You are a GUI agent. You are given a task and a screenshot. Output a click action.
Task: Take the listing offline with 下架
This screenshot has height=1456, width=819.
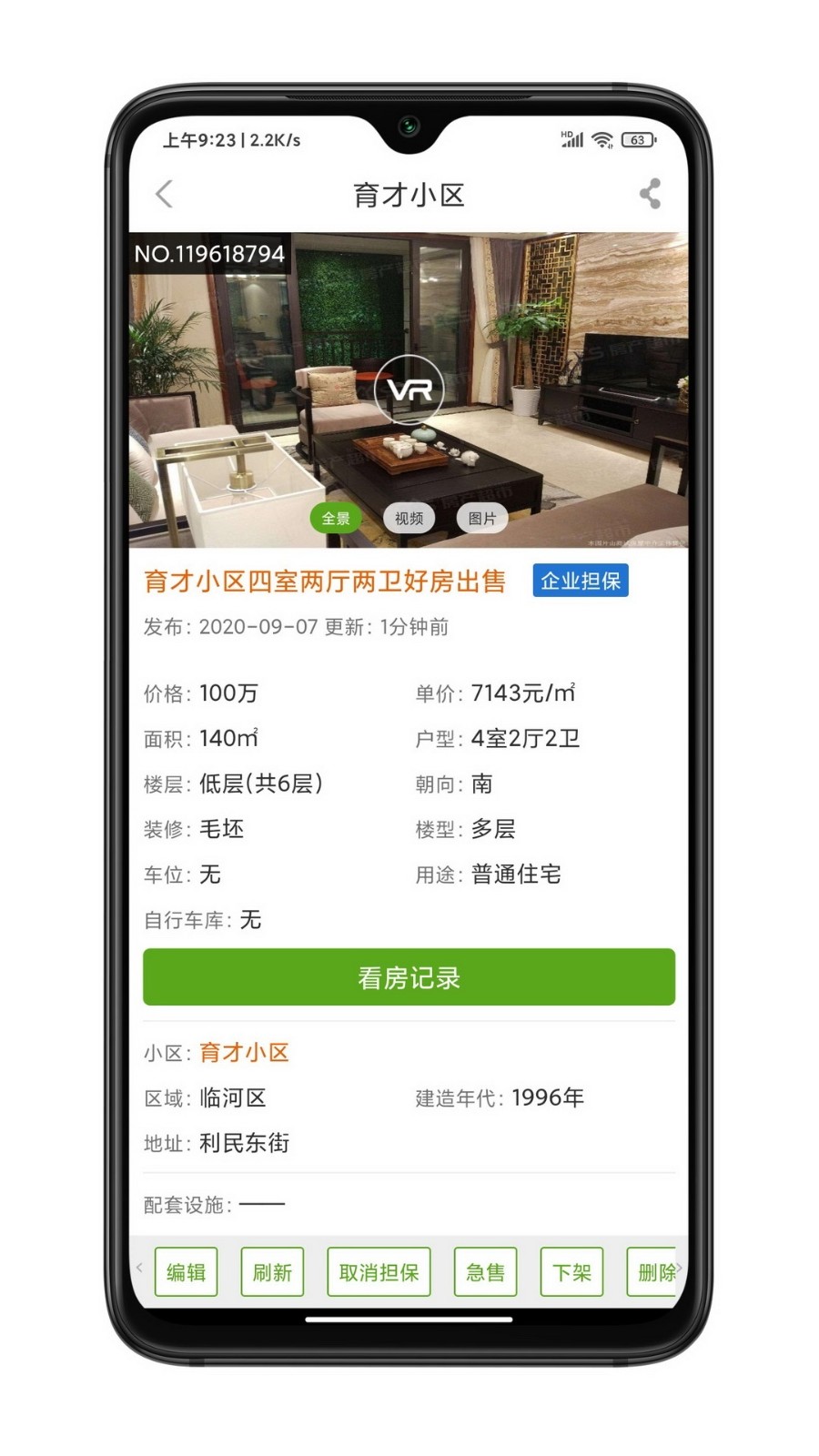click(571, 1271)
